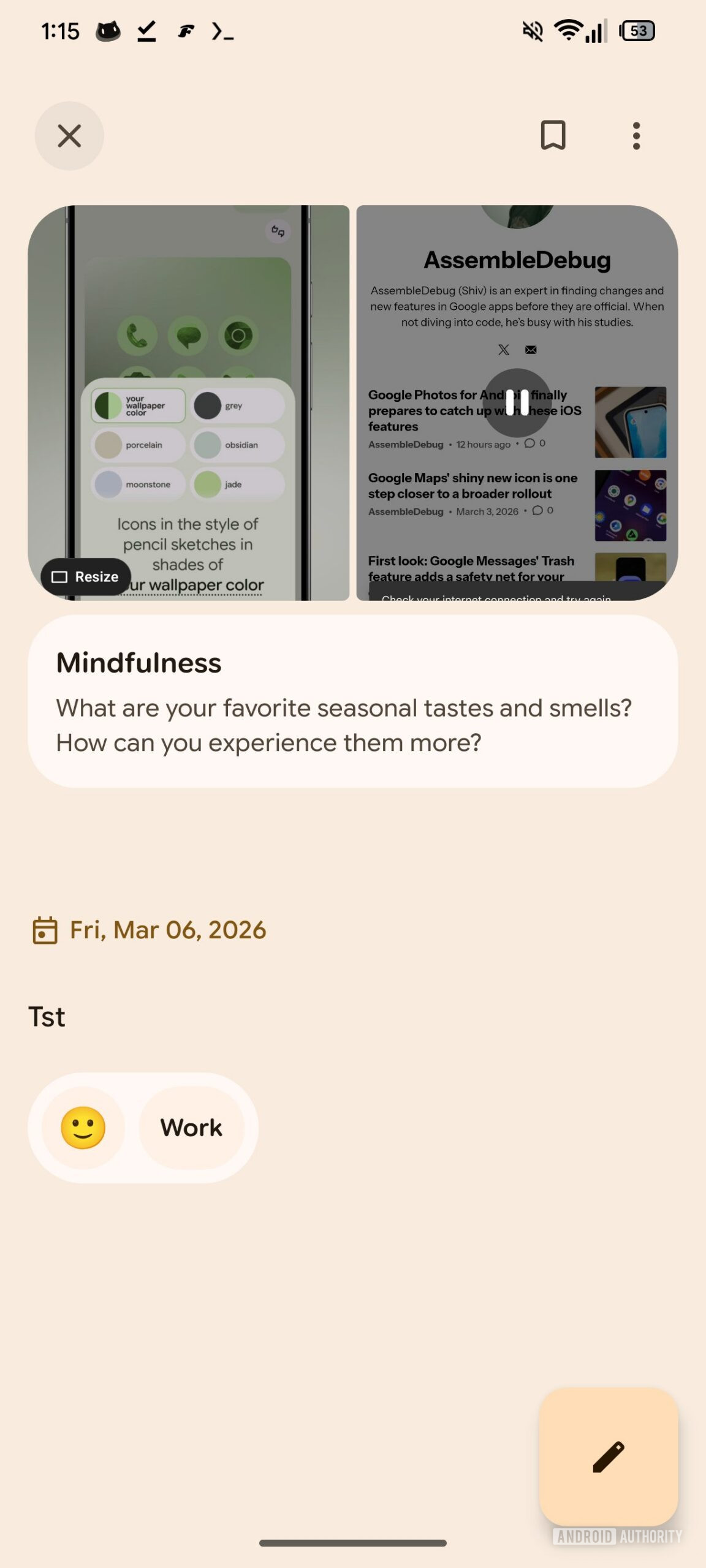706x1568 pixels.
Task: Open the wallpaper color photo attachment
Action: (x=189, y=367)
